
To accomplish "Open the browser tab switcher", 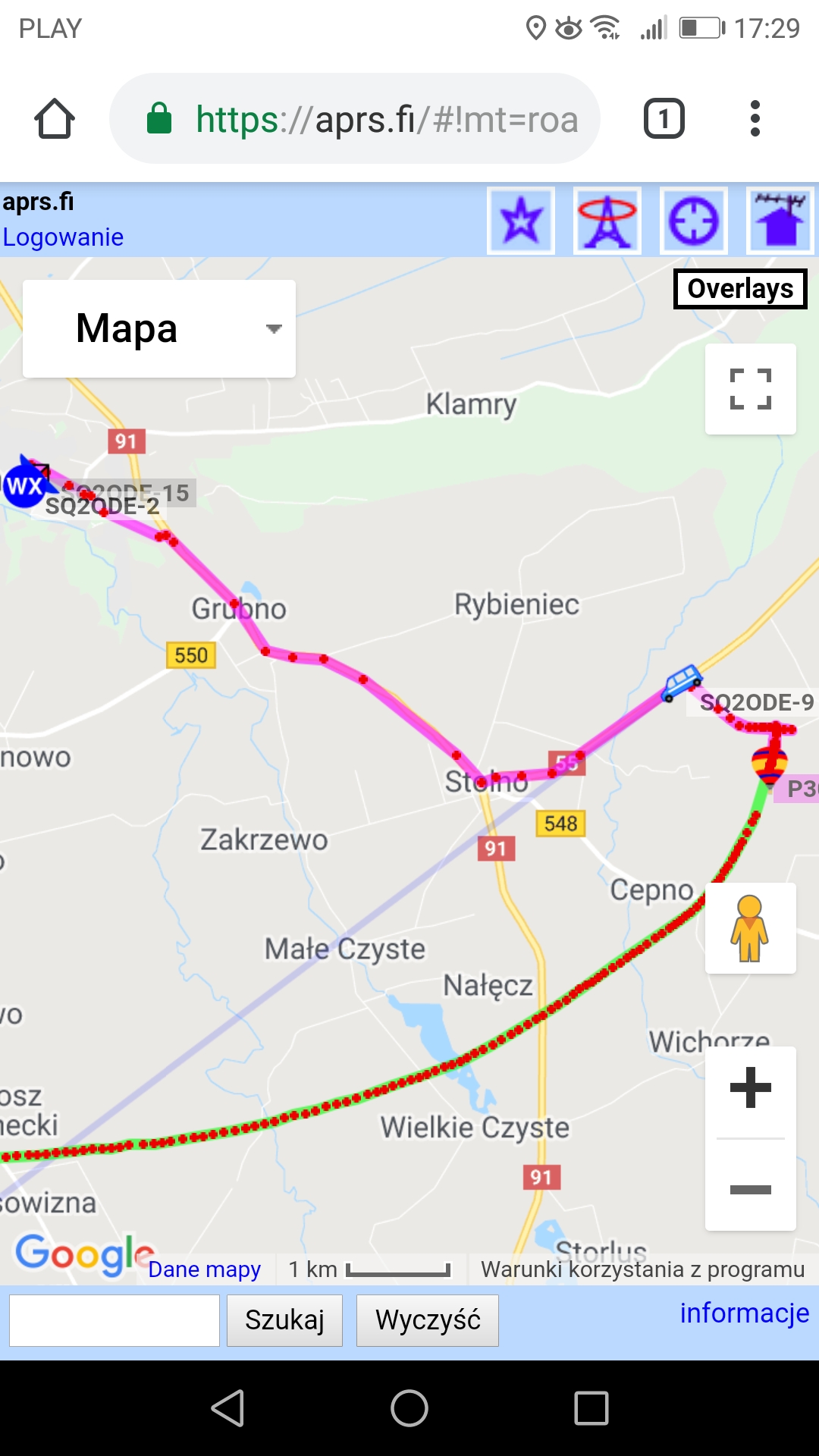I will point(664,119).
